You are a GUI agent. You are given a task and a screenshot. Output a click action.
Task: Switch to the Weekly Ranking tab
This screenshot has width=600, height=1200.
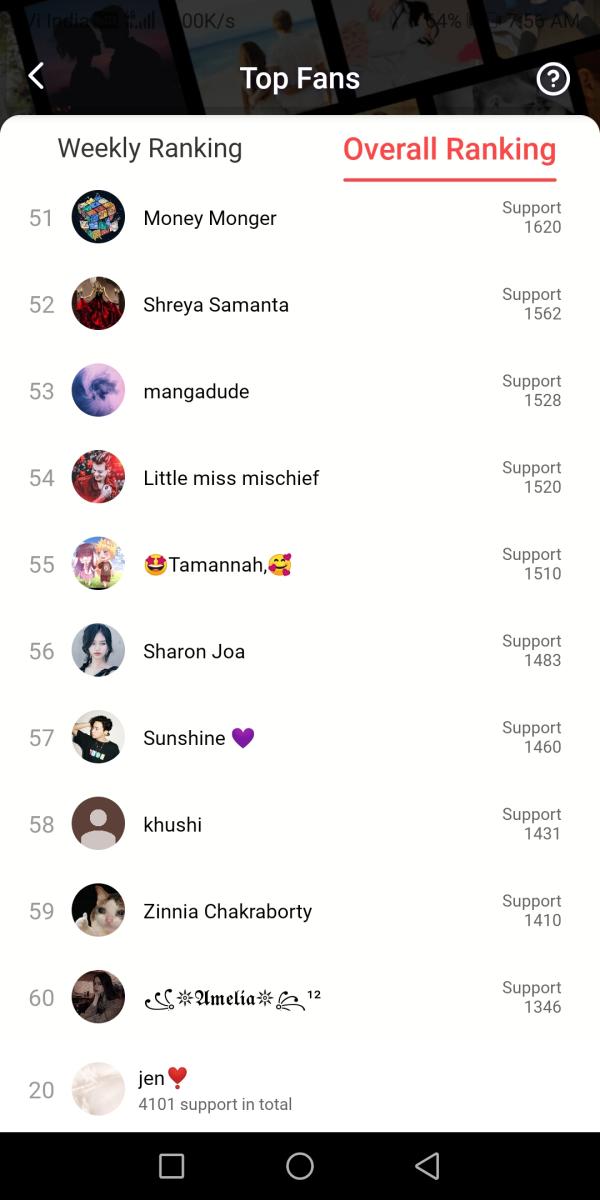point(150,149)
